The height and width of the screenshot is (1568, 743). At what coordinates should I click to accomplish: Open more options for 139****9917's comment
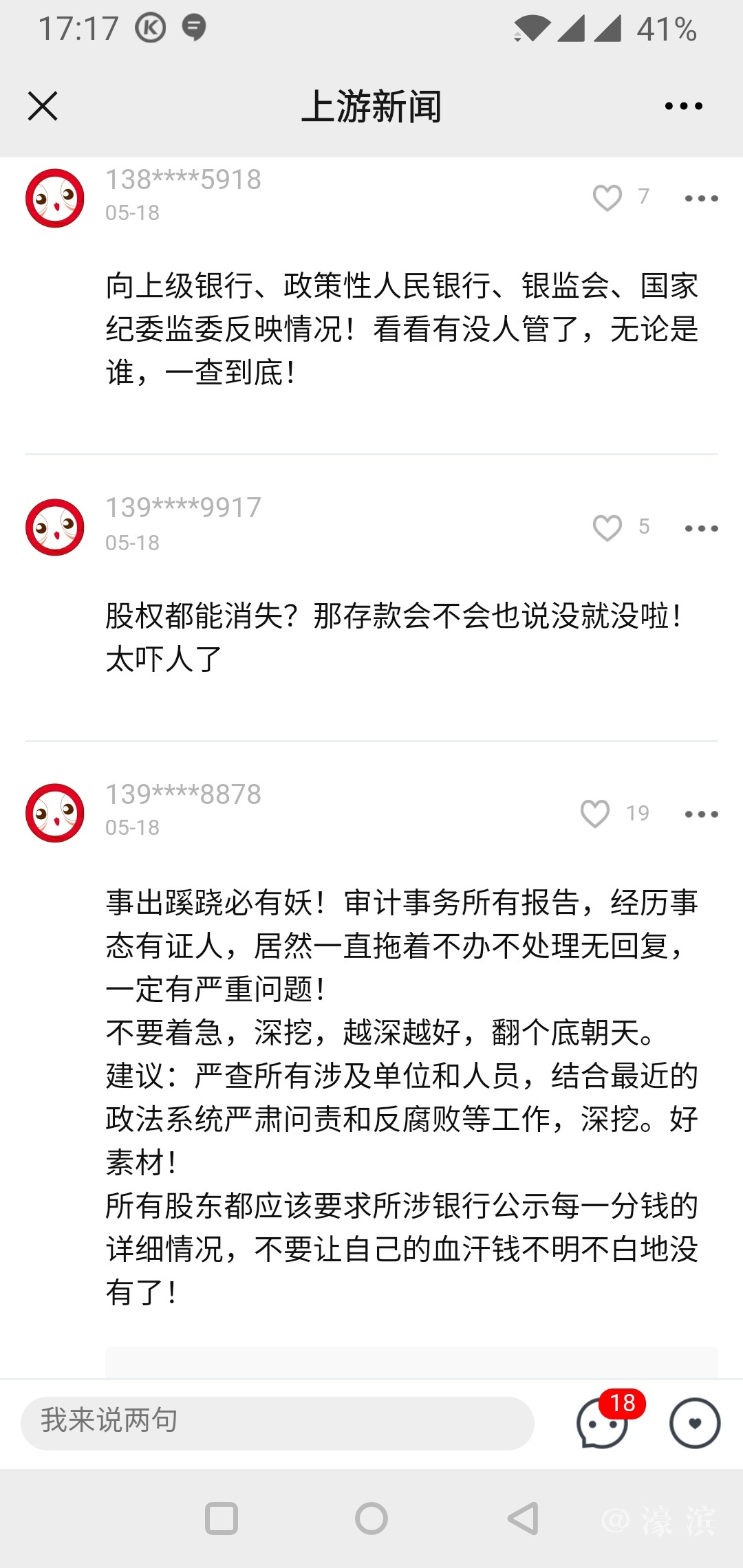coord(701,528)
